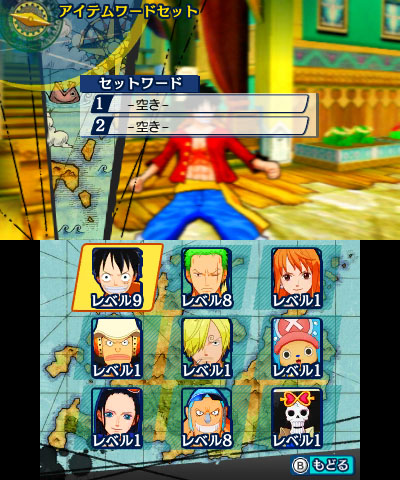Select Usopp's character portrait
Screen dimensions: 400x480
tap(117, 348)
